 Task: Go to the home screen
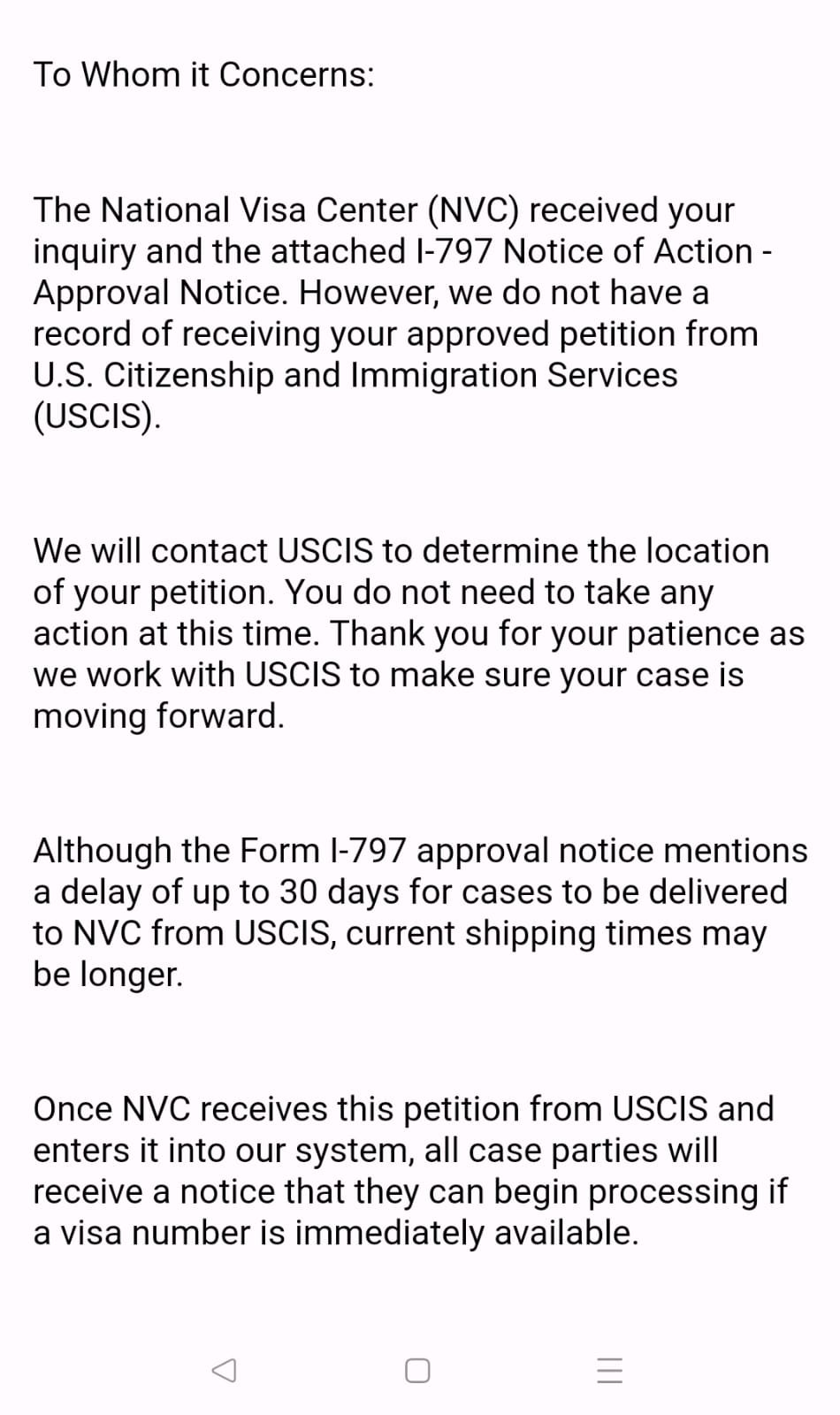(417, 1370)
